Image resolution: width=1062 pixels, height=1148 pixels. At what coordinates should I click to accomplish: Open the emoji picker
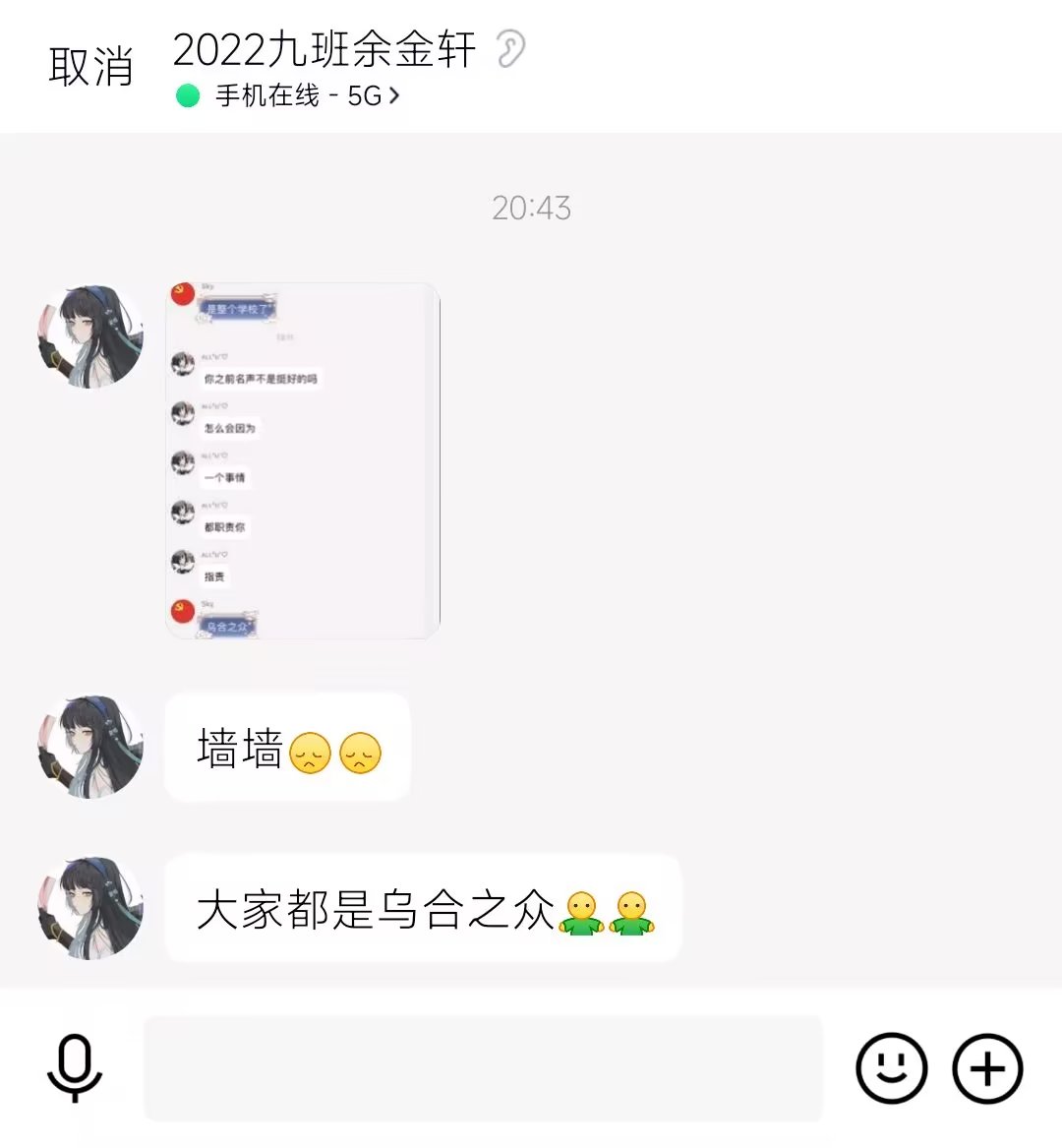click(891, 1068)
